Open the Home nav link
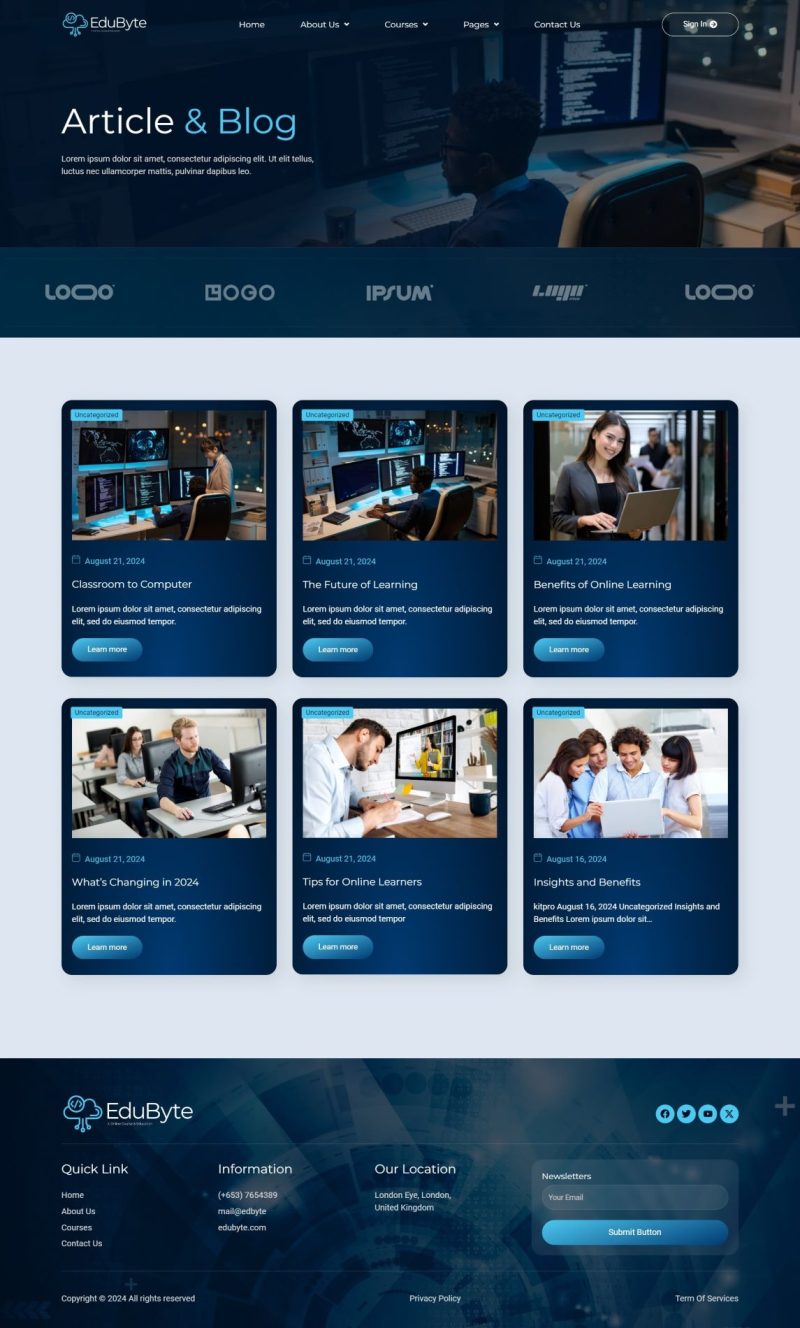Image resolution: width=800 pixels, height=1328 pixels. point(252,24)
